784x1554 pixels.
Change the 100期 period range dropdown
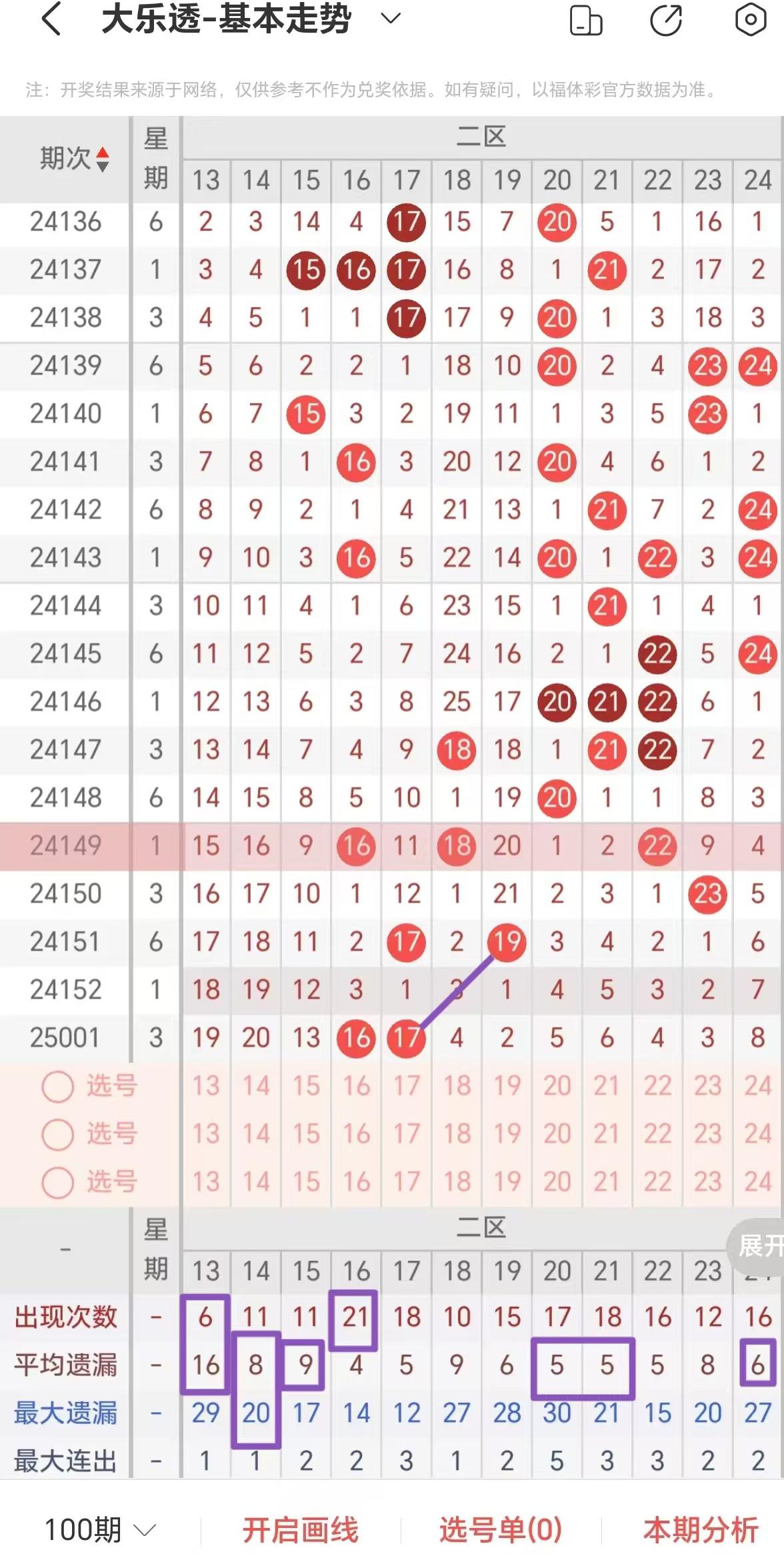click(100, 1529)
